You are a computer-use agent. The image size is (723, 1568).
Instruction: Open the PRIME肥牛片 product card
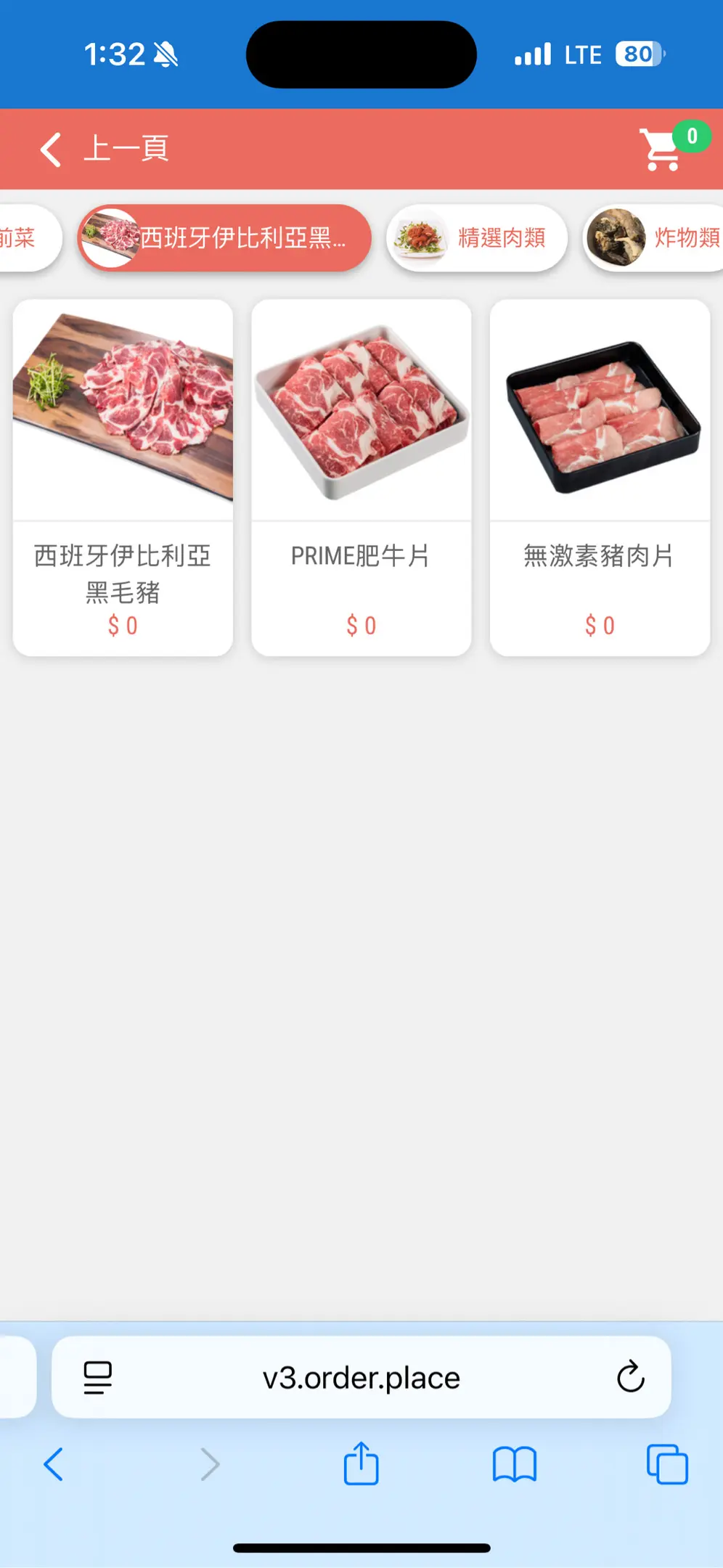tap(361, 478)
